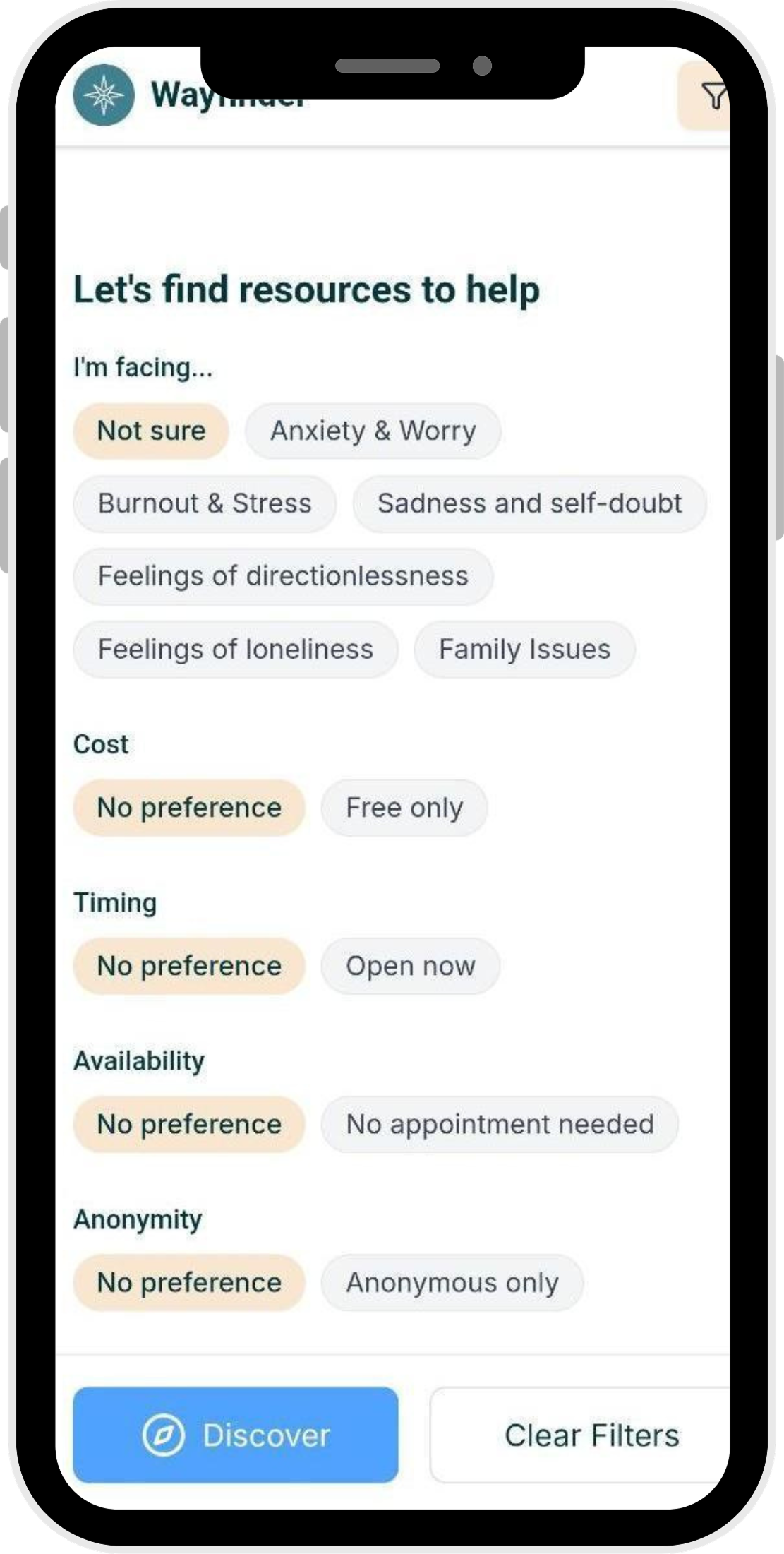The width and height of the screenshot is (784, 1554).
Task: Set Availability to No preference
Action: pyautogui.click(x=189, y=1124)
